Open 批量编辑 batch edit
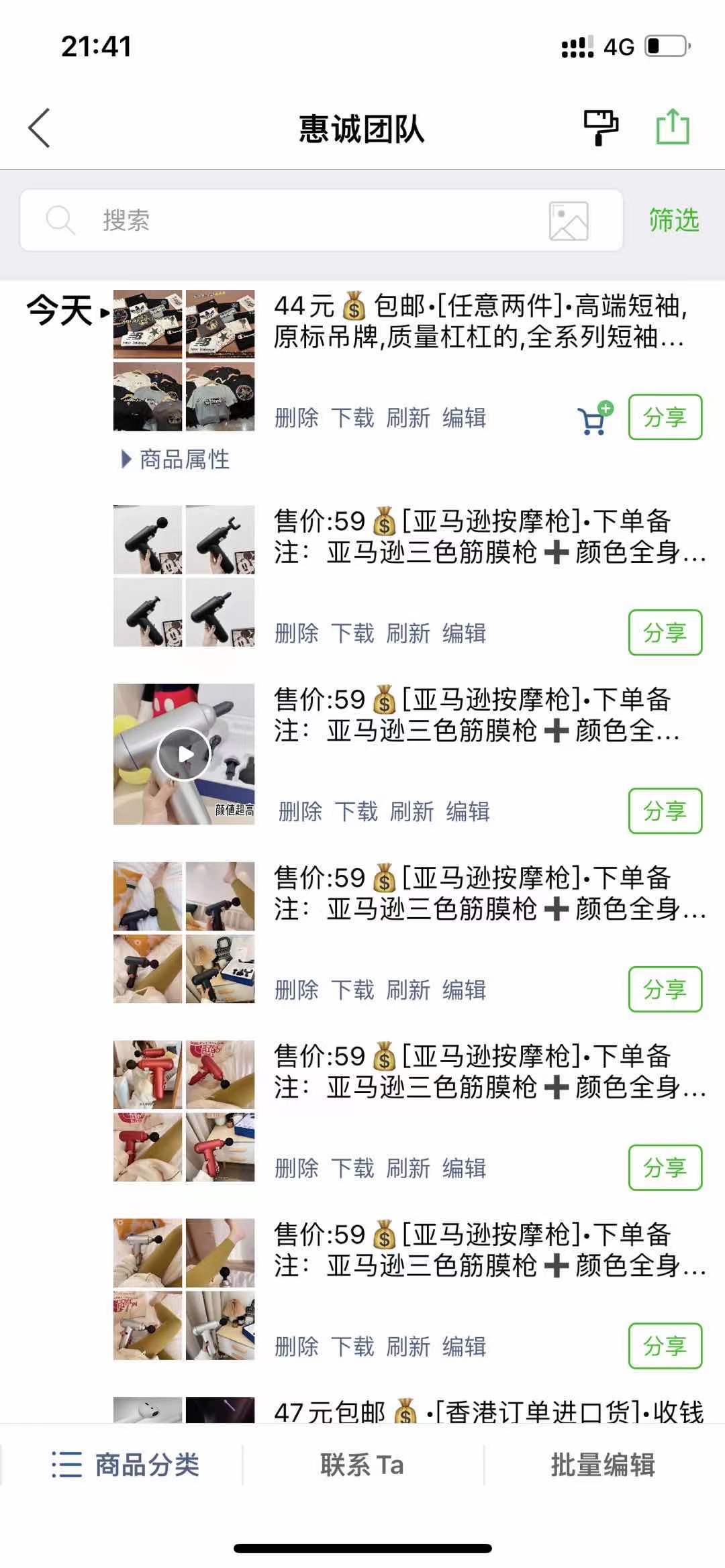Image resolution: width=725 pixels, height=1568 pixels. (x=602, y=1464)
